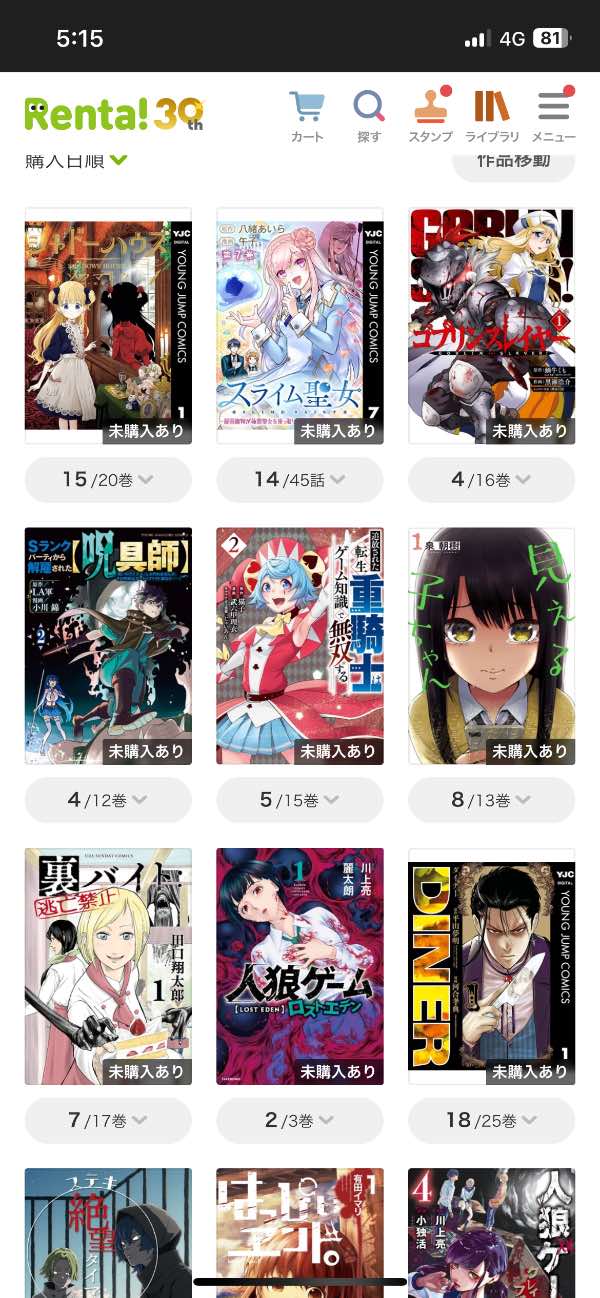The width and height of the screenshot is (600, 1298).
Task: Expand the 4/16巻 volume selector
Action: pyautogui.click(x=492, y=480)
